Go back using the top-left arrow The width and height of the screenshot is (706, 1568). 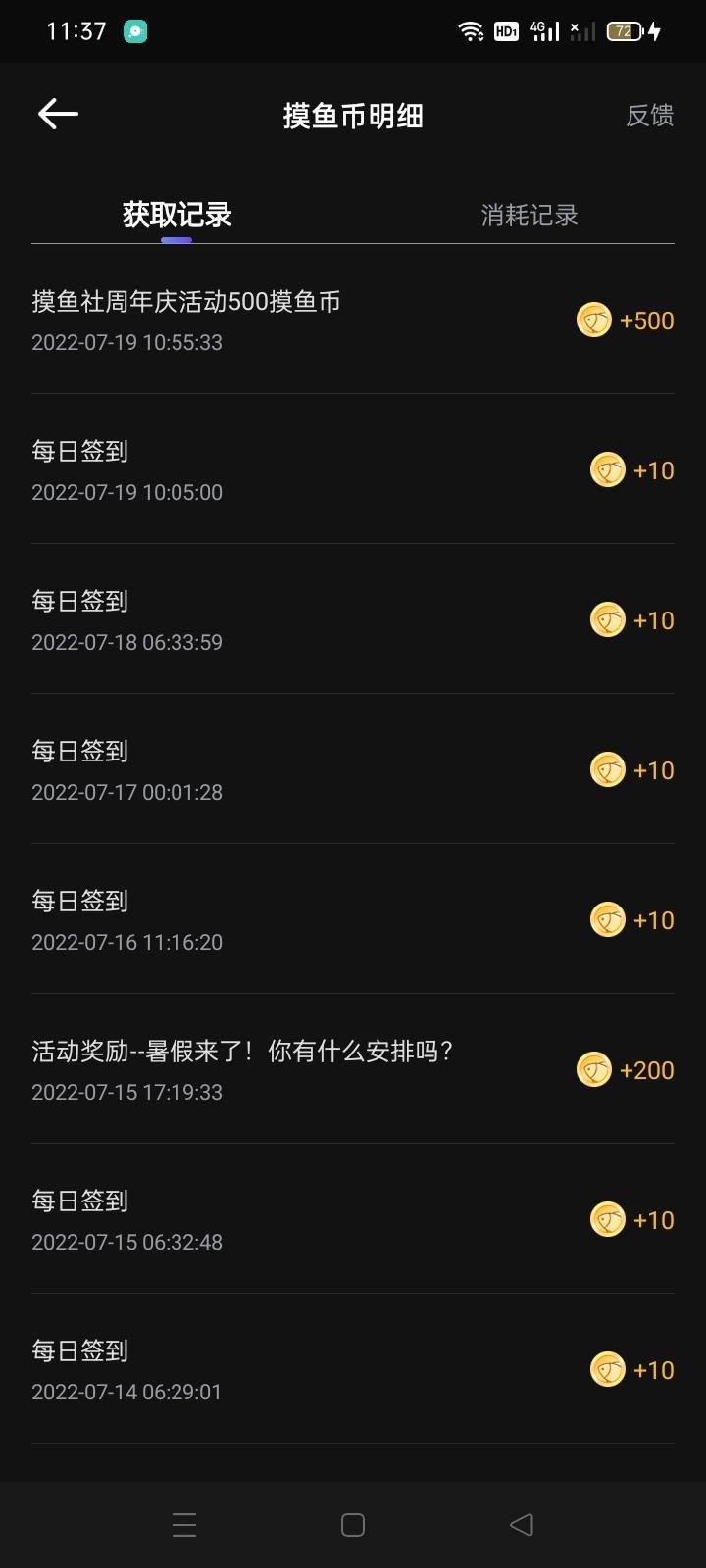coord(58,115)
